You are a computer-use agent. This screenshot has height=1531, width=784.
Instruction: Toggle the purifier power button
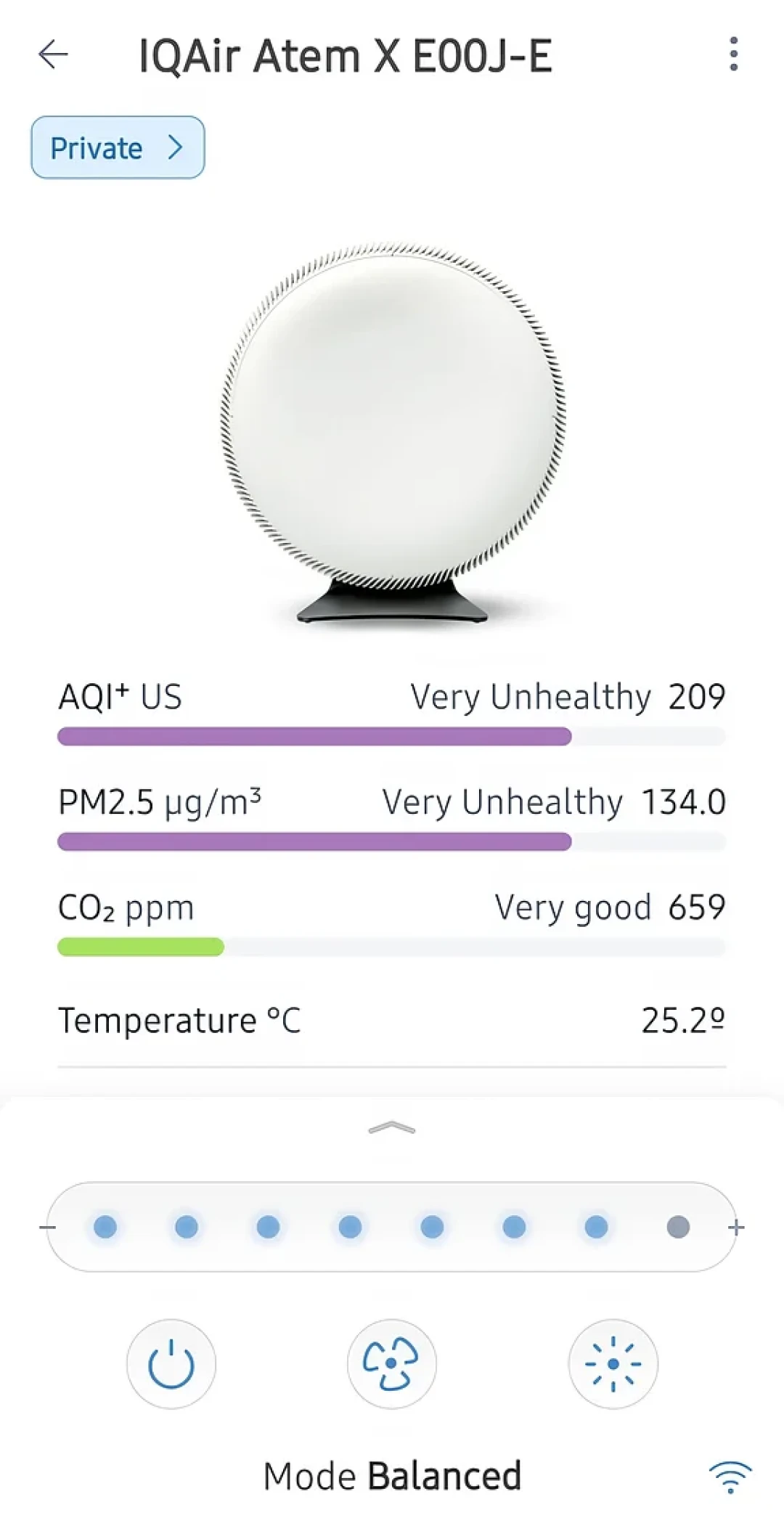pos(171,1363)
